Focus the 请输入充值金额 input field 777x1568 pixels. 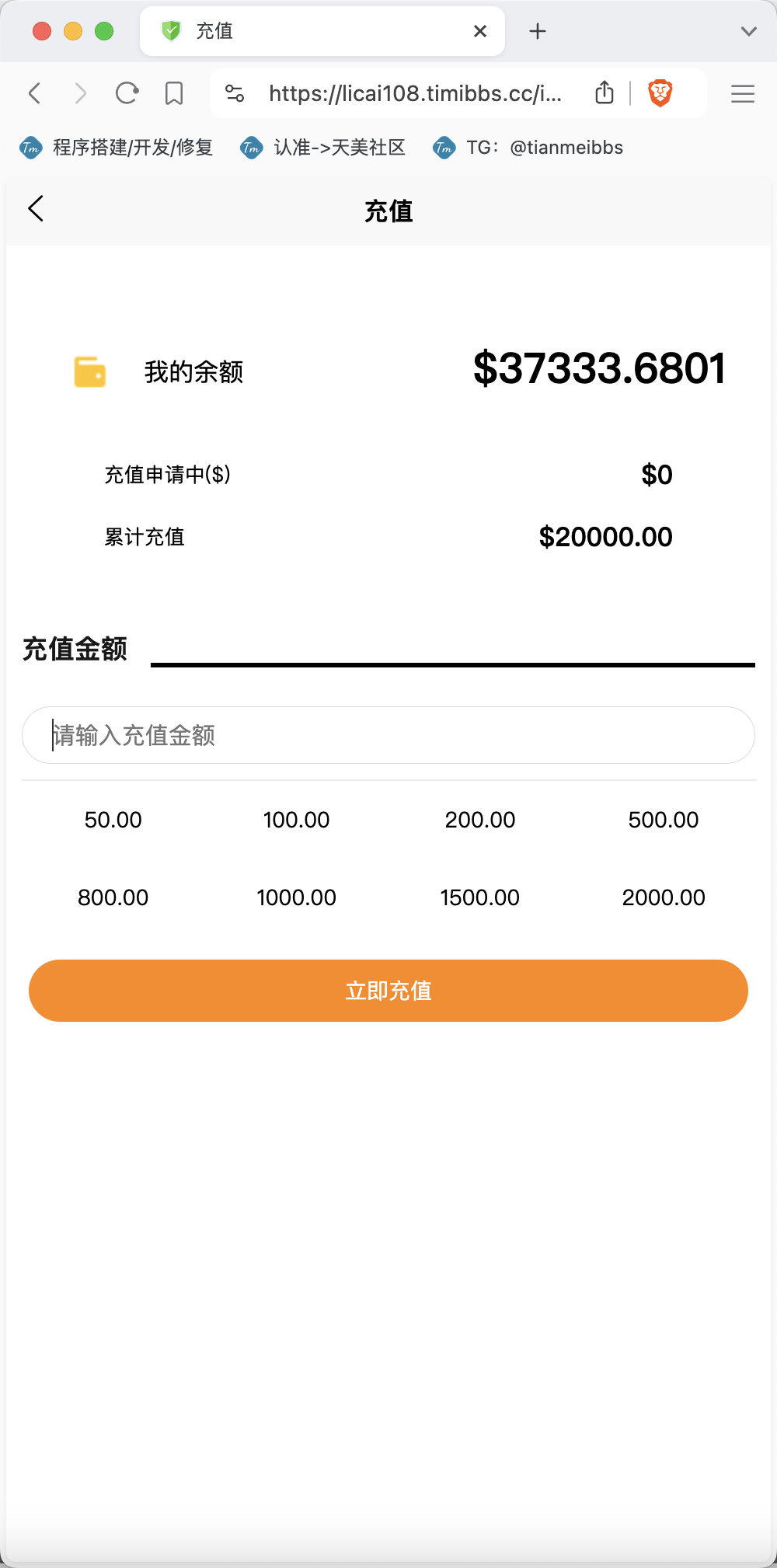(x=388, y=735)
